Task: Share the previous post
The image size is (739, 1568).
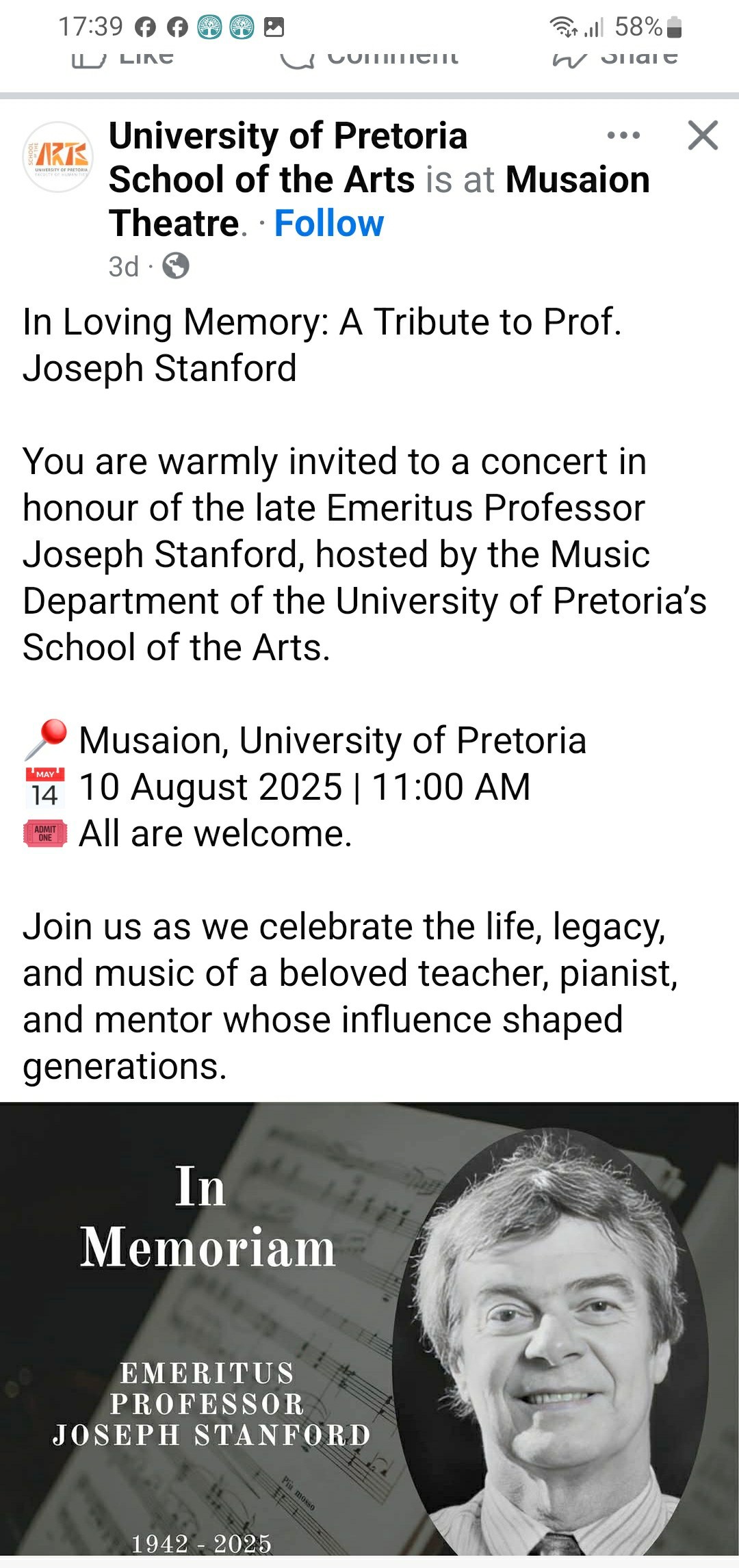Action: click(614, 57)
